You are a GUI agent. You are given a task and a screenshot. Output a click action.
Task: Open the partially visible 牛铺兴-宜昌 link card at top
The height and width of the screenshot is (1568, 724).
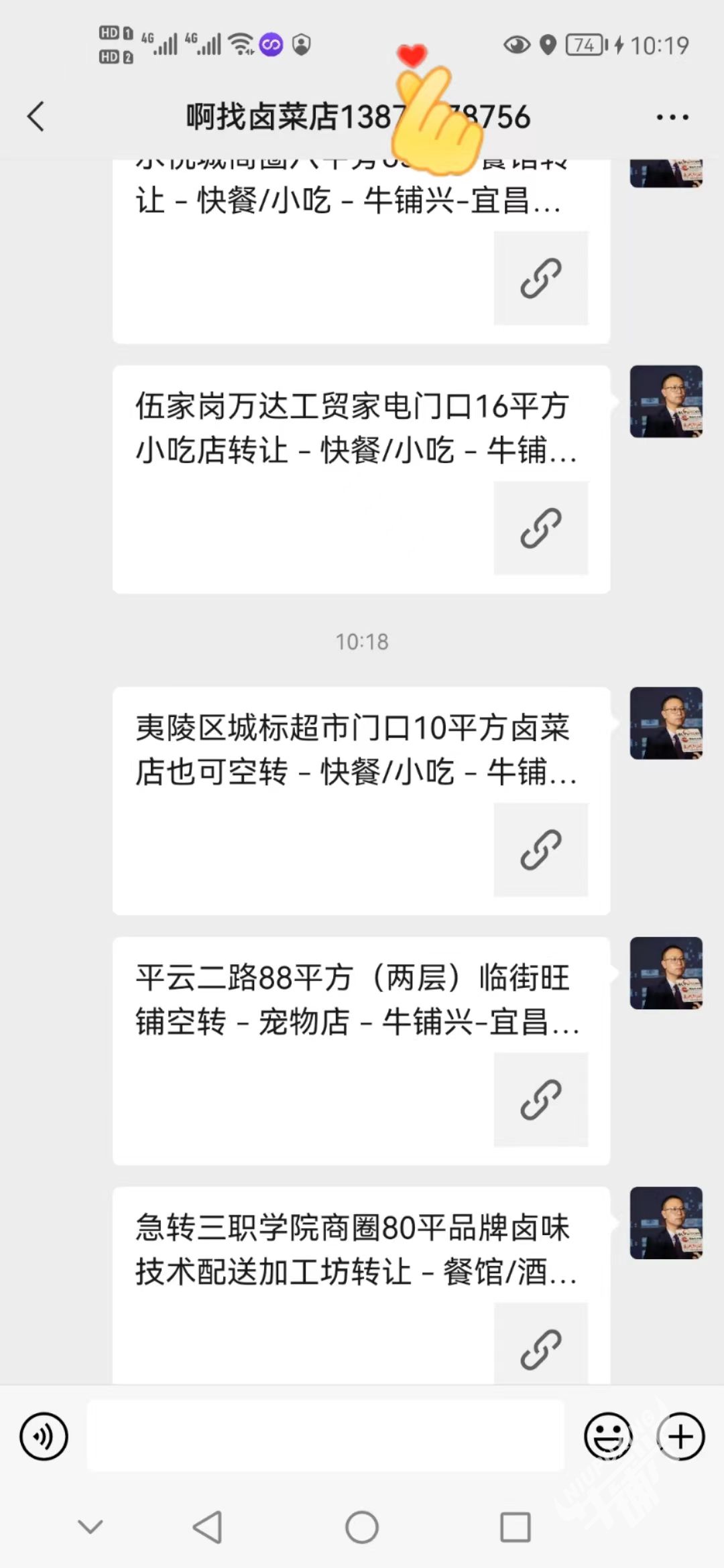[361, 251]
